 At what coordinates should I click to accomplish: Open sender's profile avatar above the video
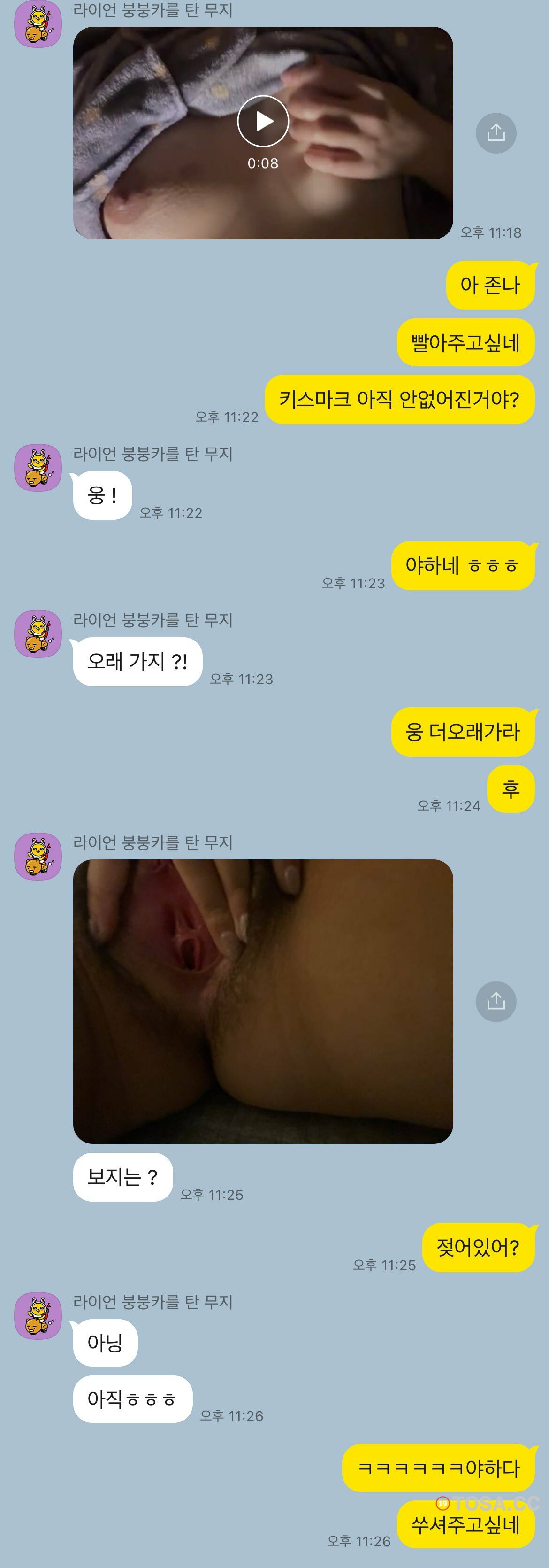(x=38, y=24)
